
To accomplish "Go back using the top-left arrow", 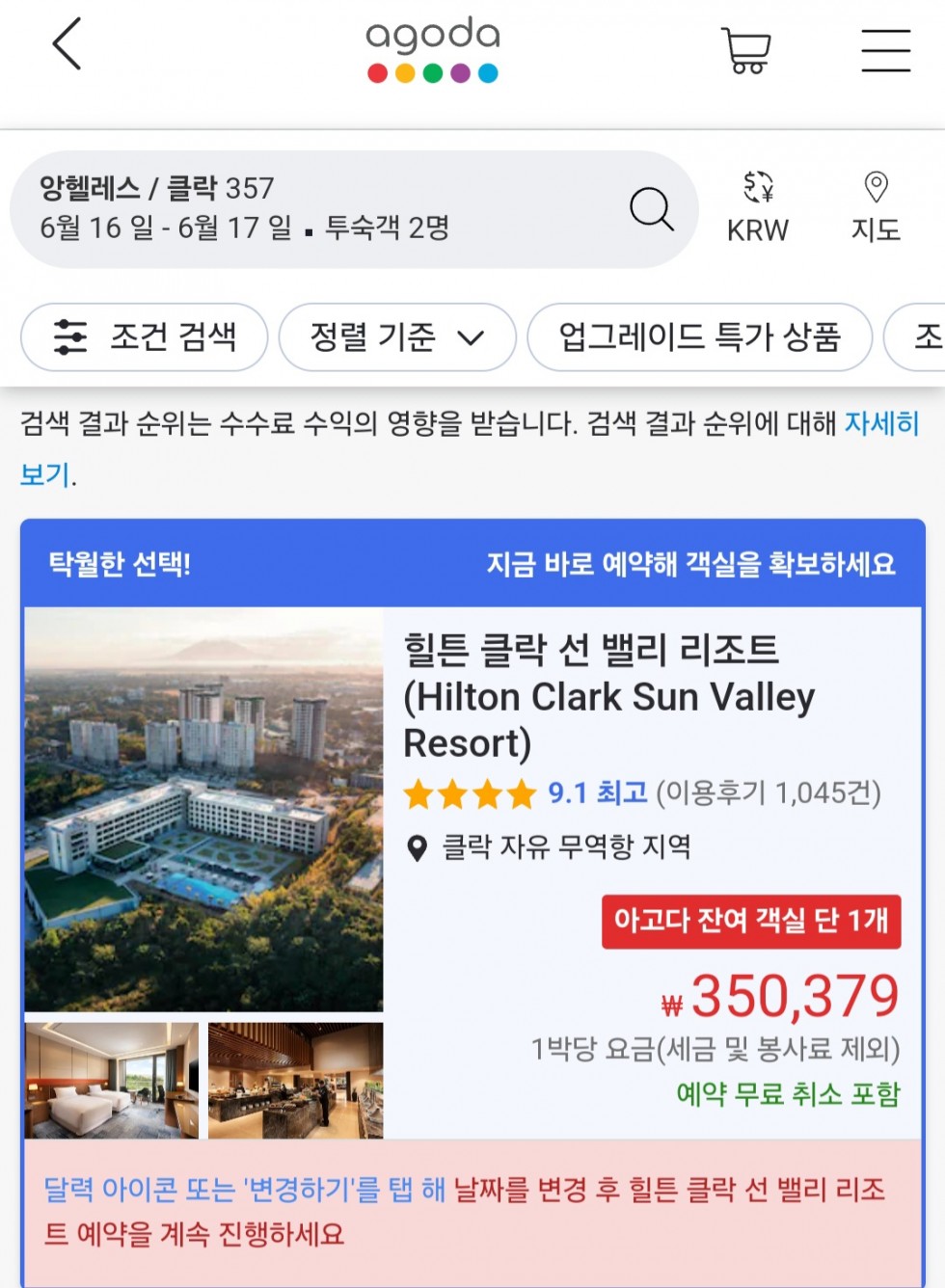I will pos(67,44).
